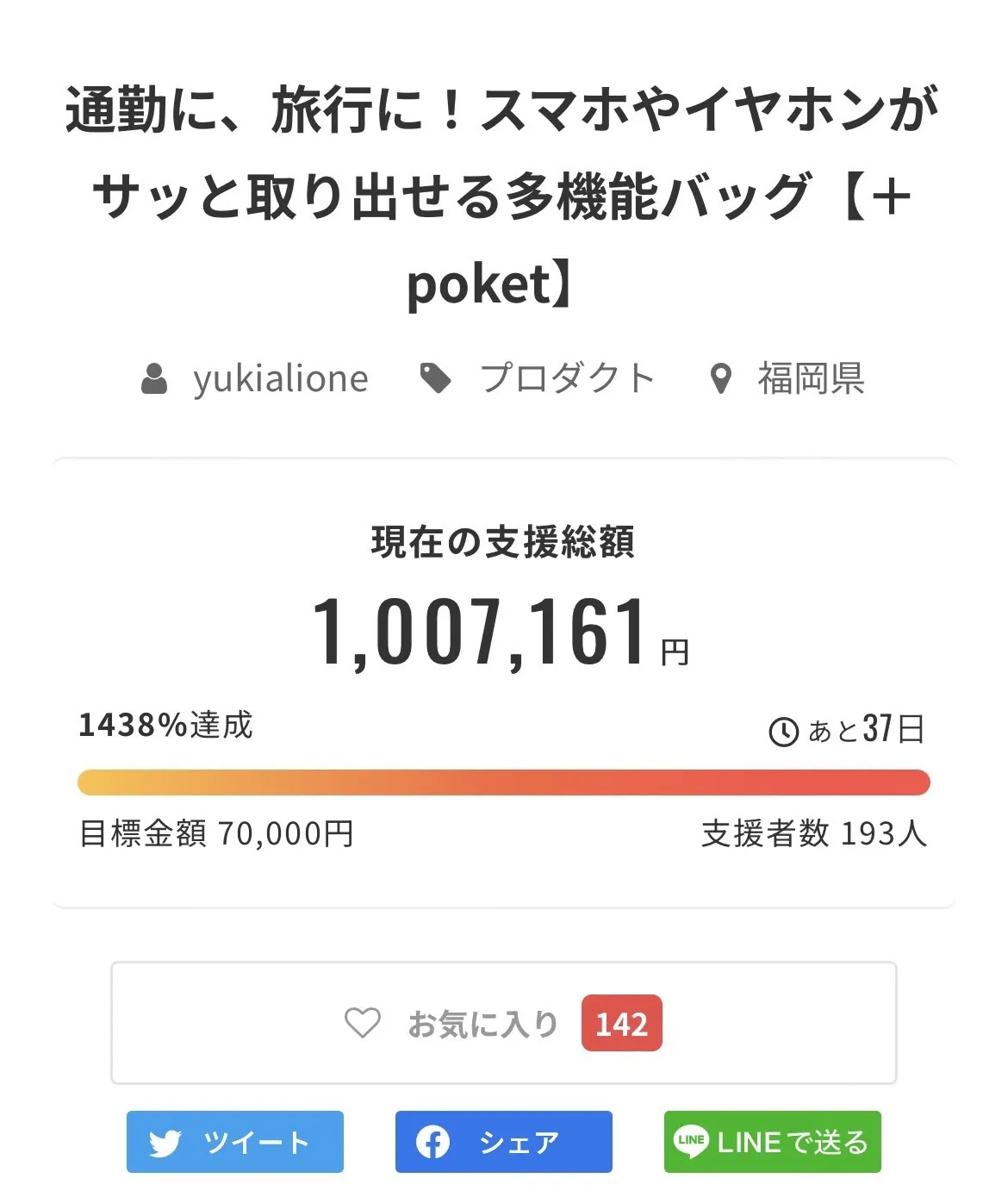The height and width of the screenshot is (1197, 1008).
Task: Share on Facebook with the シェア button
Action: point(503,1142)
